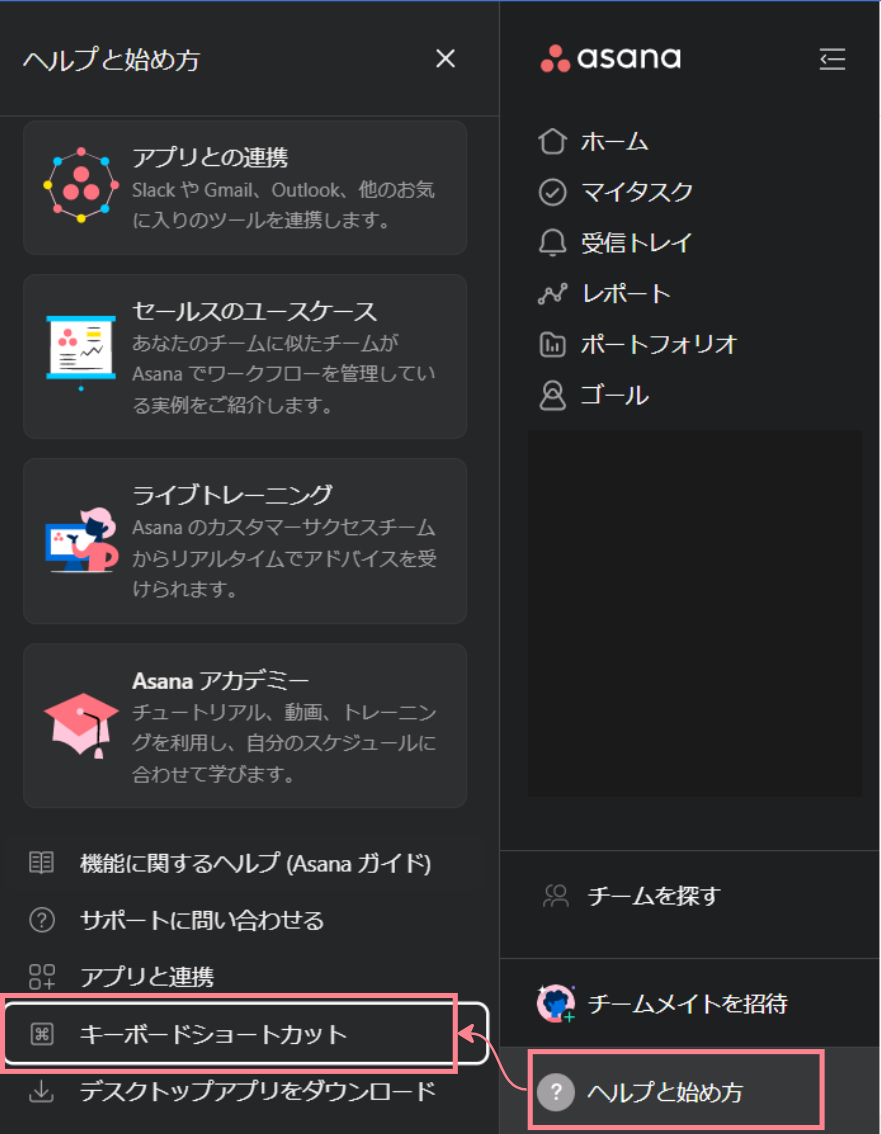Open the セールスのユースケース card
The image size is (881, 1134).
click(x=245, y=357)
